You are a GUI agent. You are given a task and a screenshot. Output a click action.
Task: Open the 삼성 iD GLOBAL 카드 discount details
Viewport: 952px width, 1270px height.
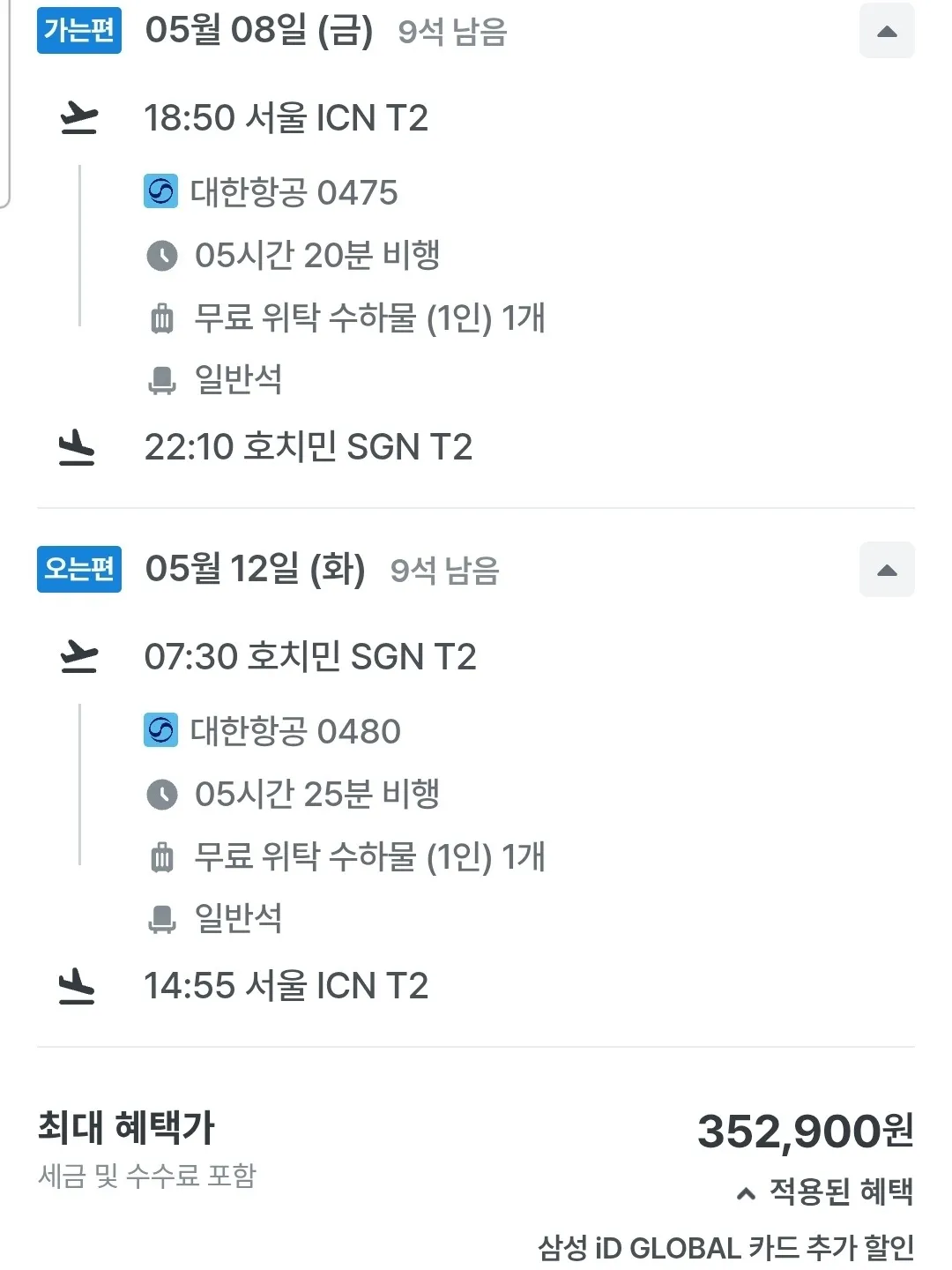point(725,1247)
